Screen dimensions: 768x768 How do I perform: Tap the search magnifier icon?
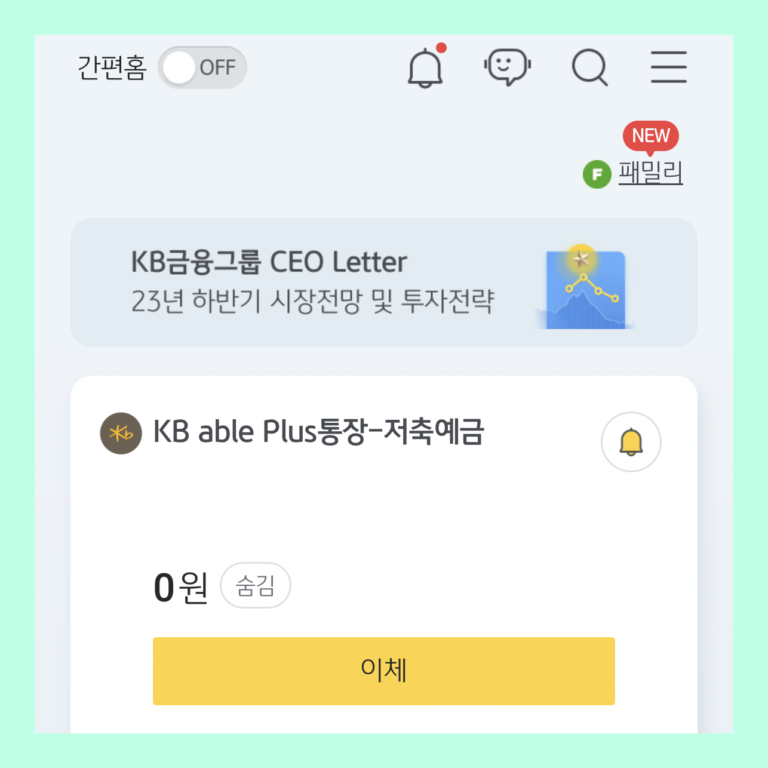pos(589,67)
